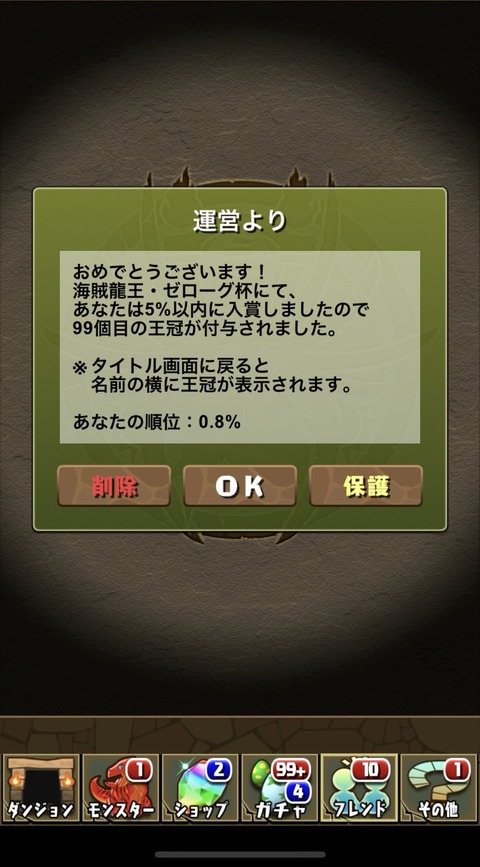This screenshot has width=480, height=867.
Task: Switch to the モンスター tab
Action: tap(121, 787)
